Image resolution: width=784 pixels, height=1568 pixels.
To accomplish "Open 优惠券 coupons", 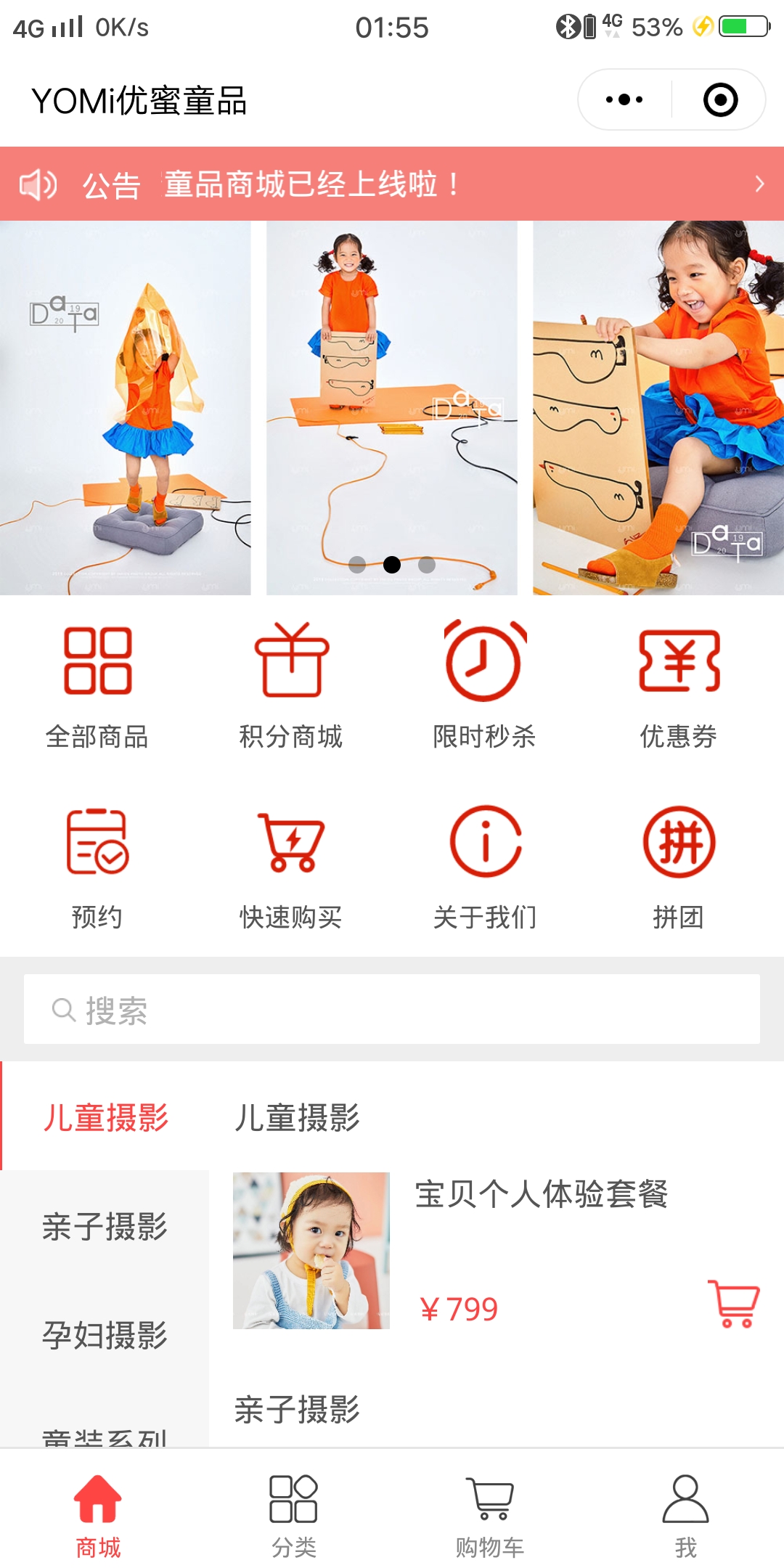I will (679, 686).
